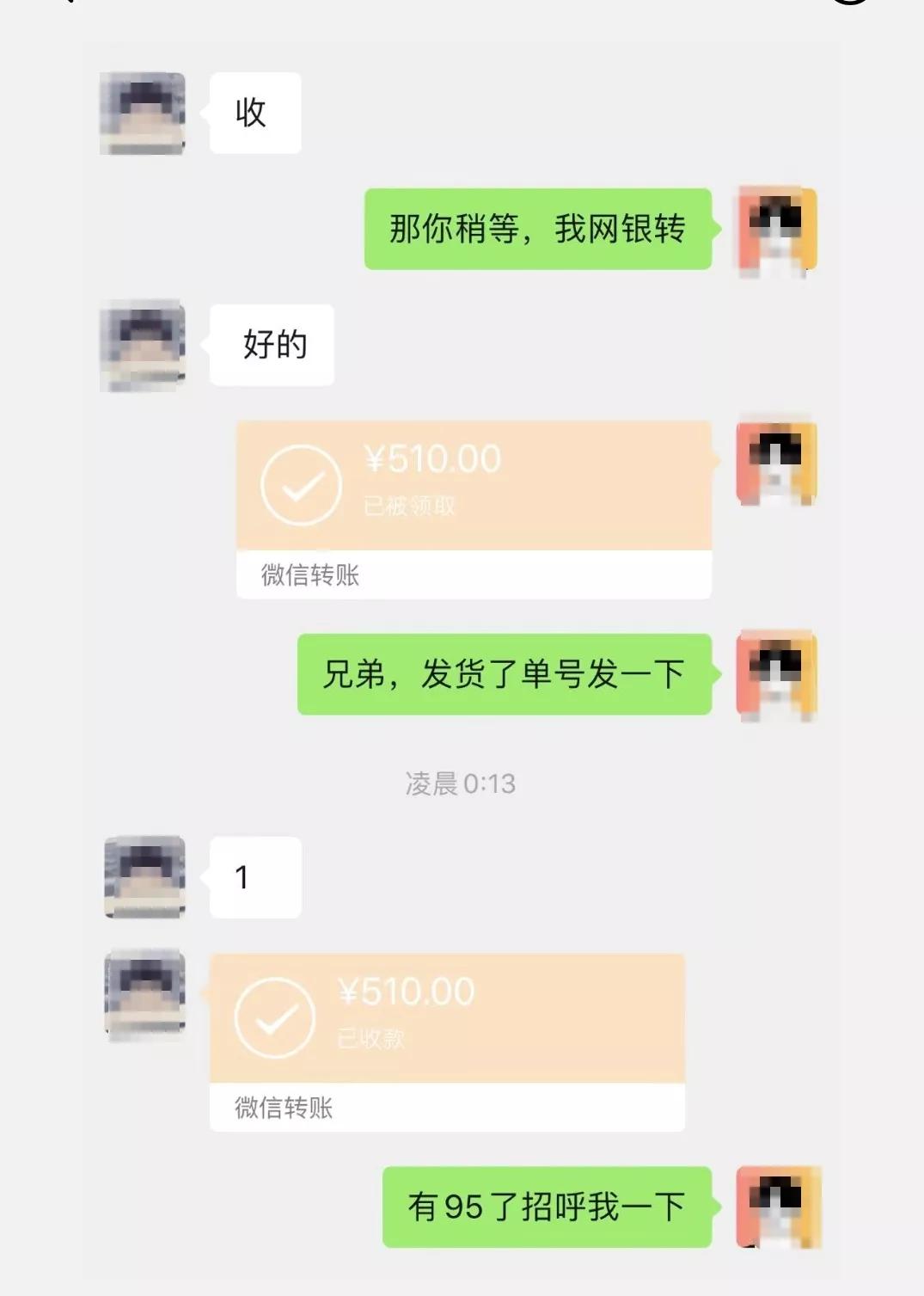Screen dimensions: 924x1296
Task: Select the "收" message bubble
Action: [253, 114]
